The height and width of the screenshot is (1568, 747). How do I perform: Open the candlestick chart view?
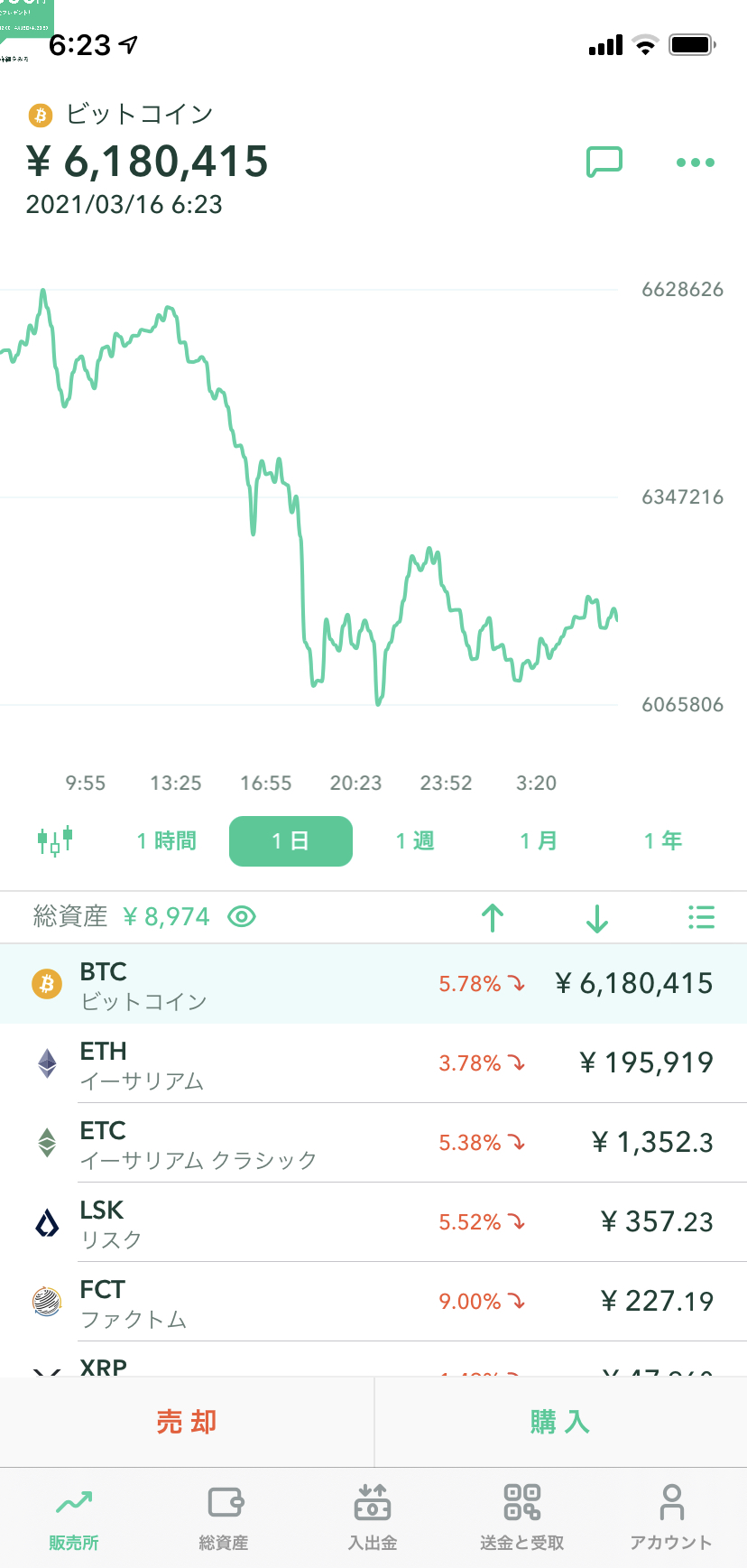pos(55,840)
